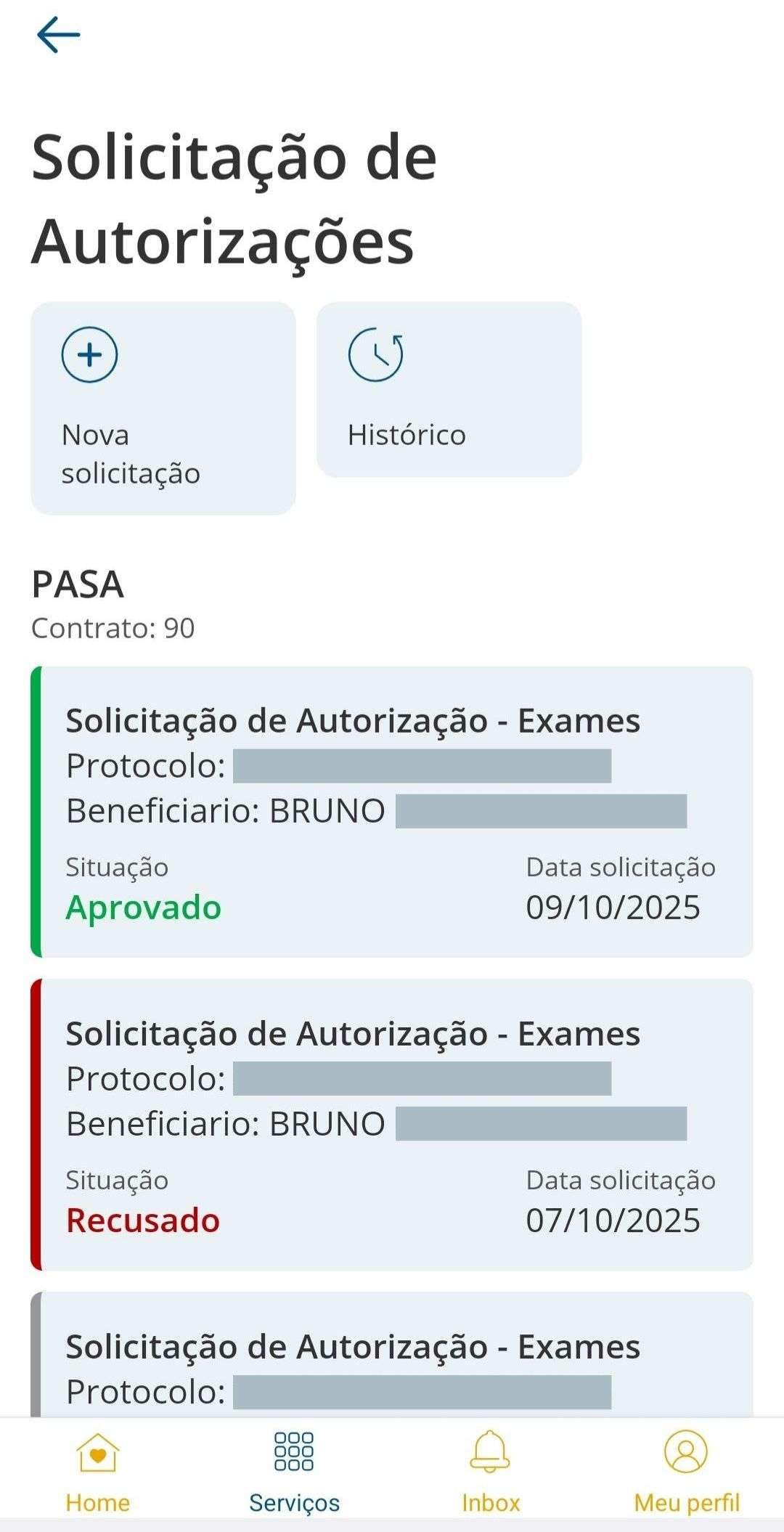Switch to the Home tab
Viewport: 784px width, 1532px height.
coord(98,1472)
